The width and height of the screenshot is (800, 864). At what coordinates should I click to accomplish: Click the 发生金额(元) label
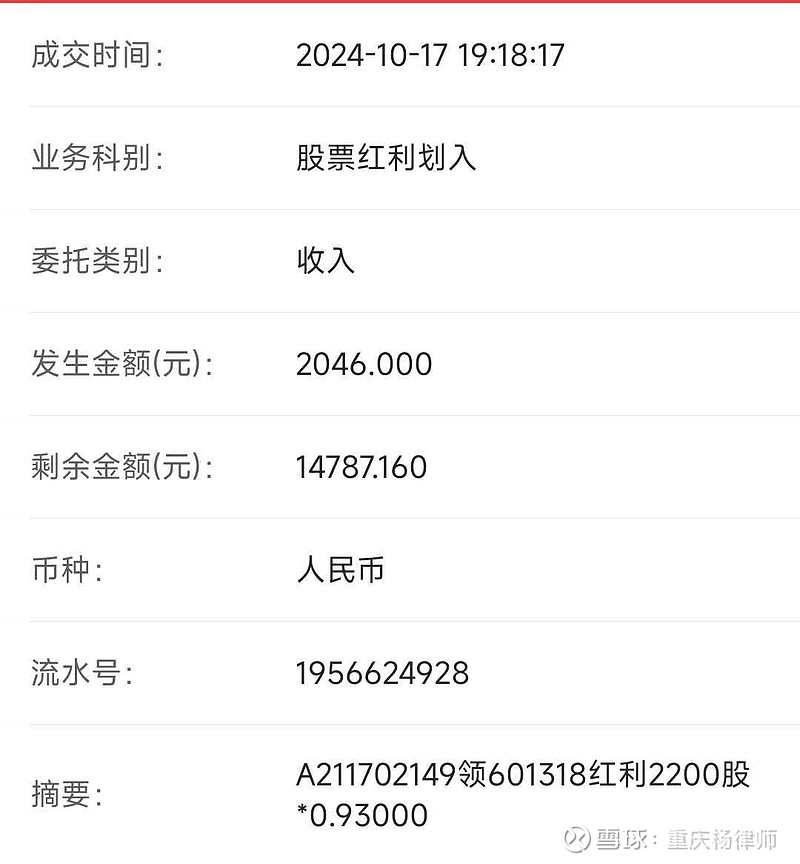(x=108, y=364)
